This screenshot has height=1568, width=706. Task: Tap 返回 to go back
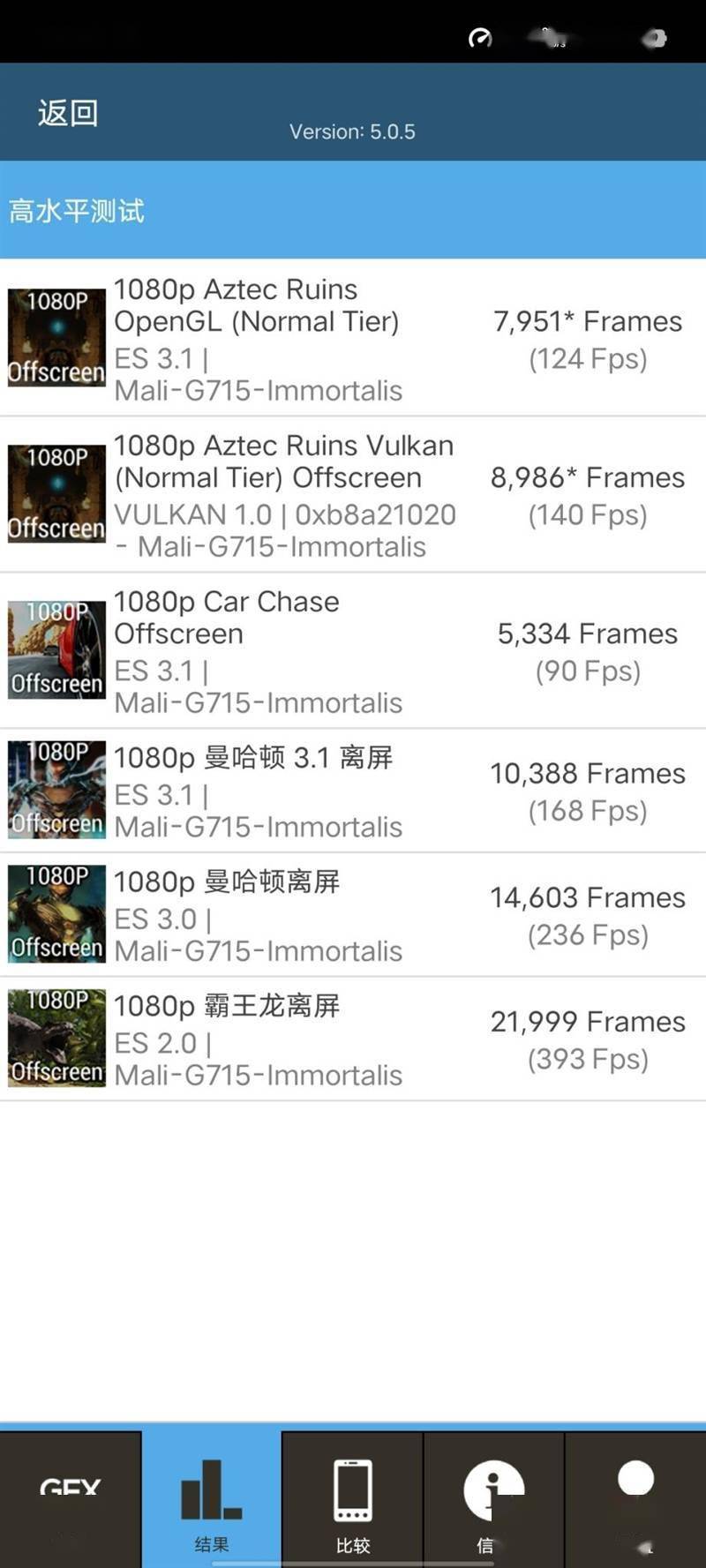click(68, 114)
